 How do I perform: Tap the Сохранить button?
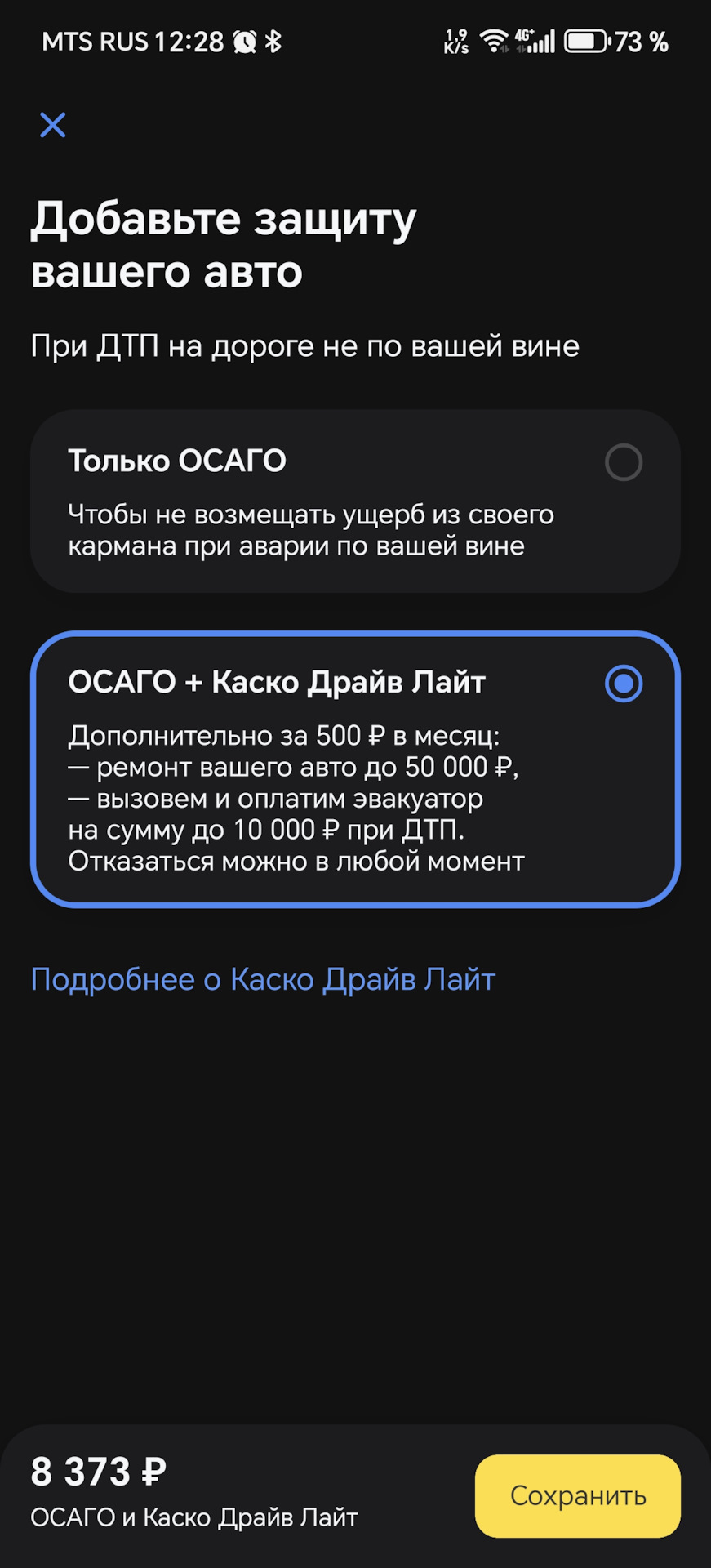(577, 1495)
